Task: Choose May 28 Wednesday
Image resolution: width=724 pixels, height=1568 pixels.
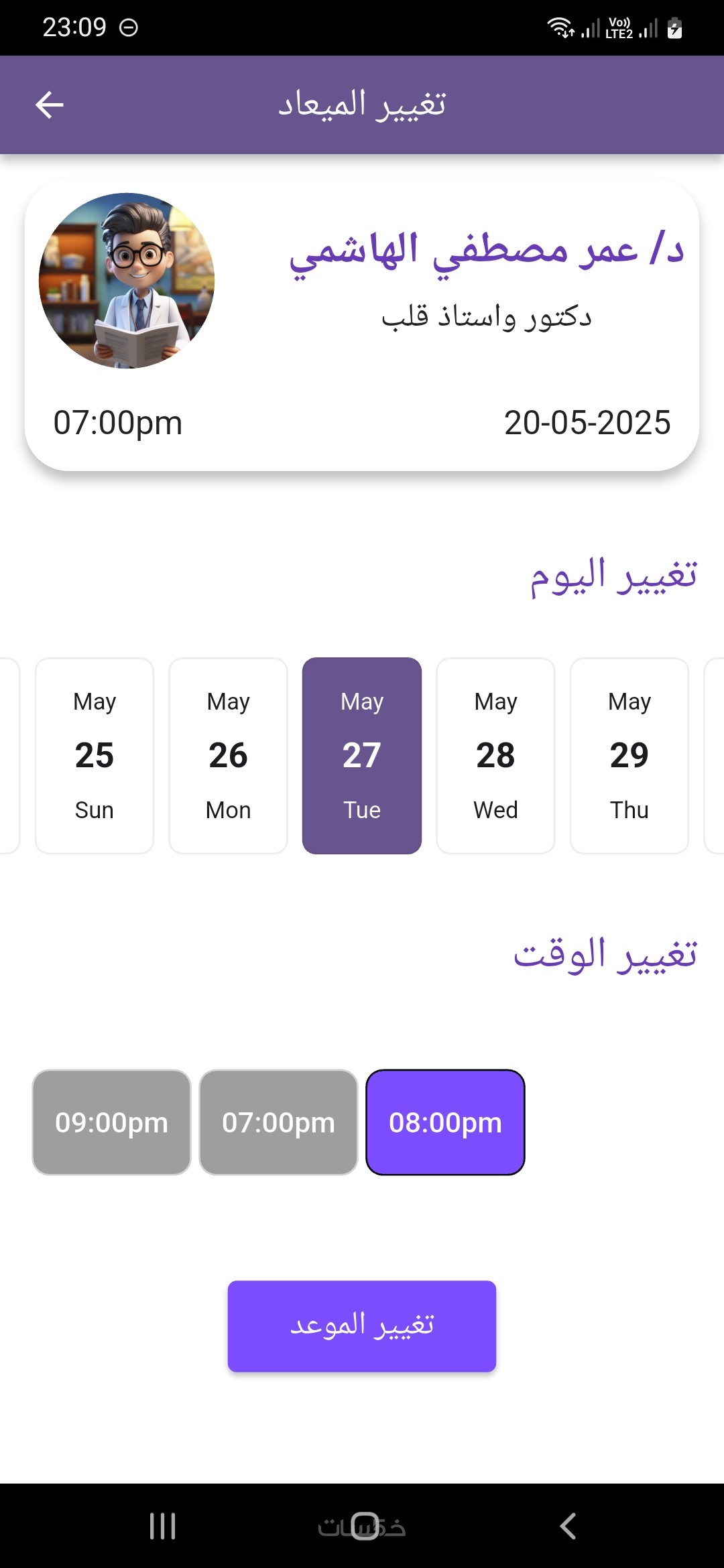Action: click(x=495, y=755)
